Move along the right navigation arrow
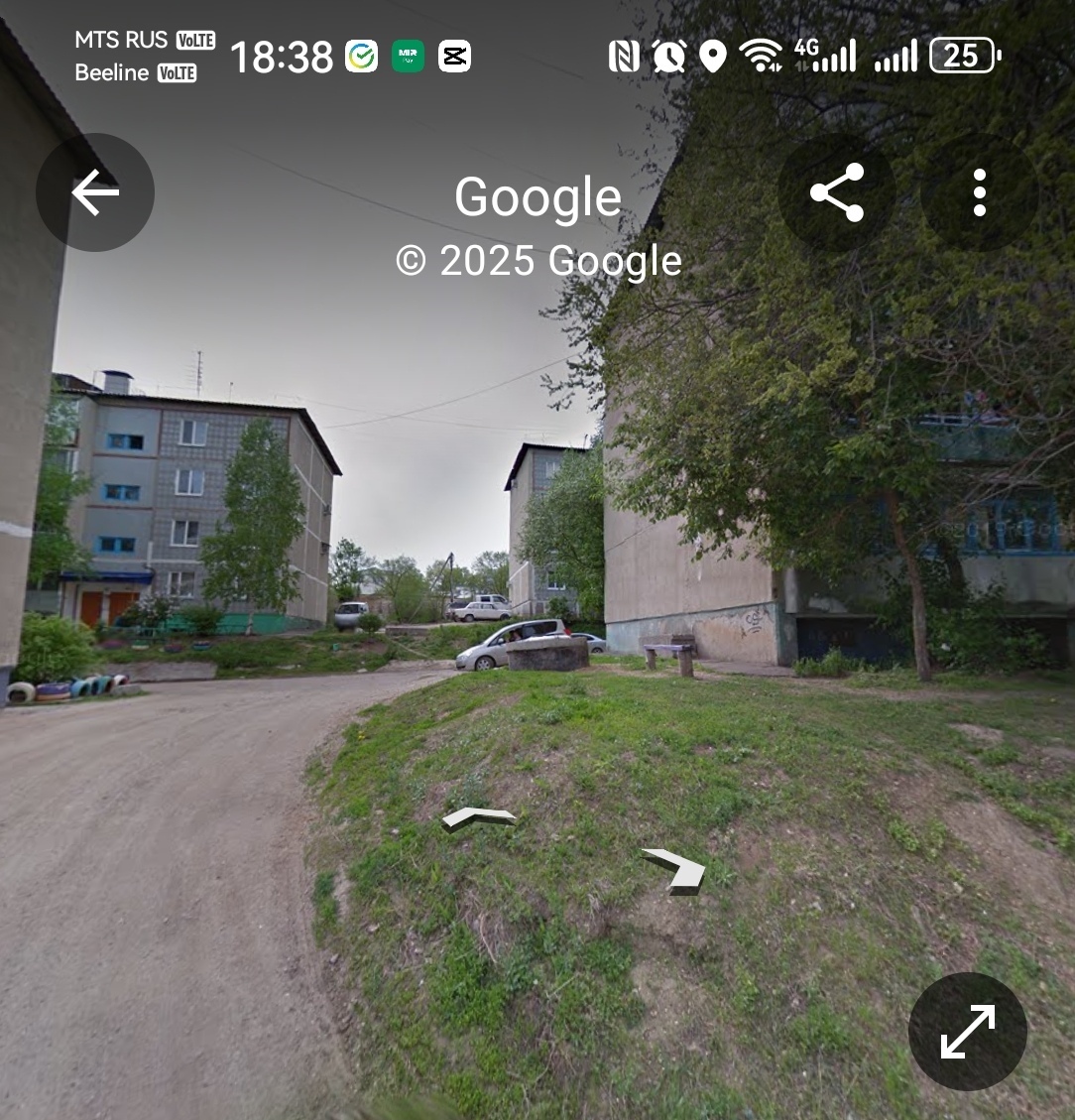Image resolution: width=1075 pixels, height=1120 pixels. click(x=676, y=869)
